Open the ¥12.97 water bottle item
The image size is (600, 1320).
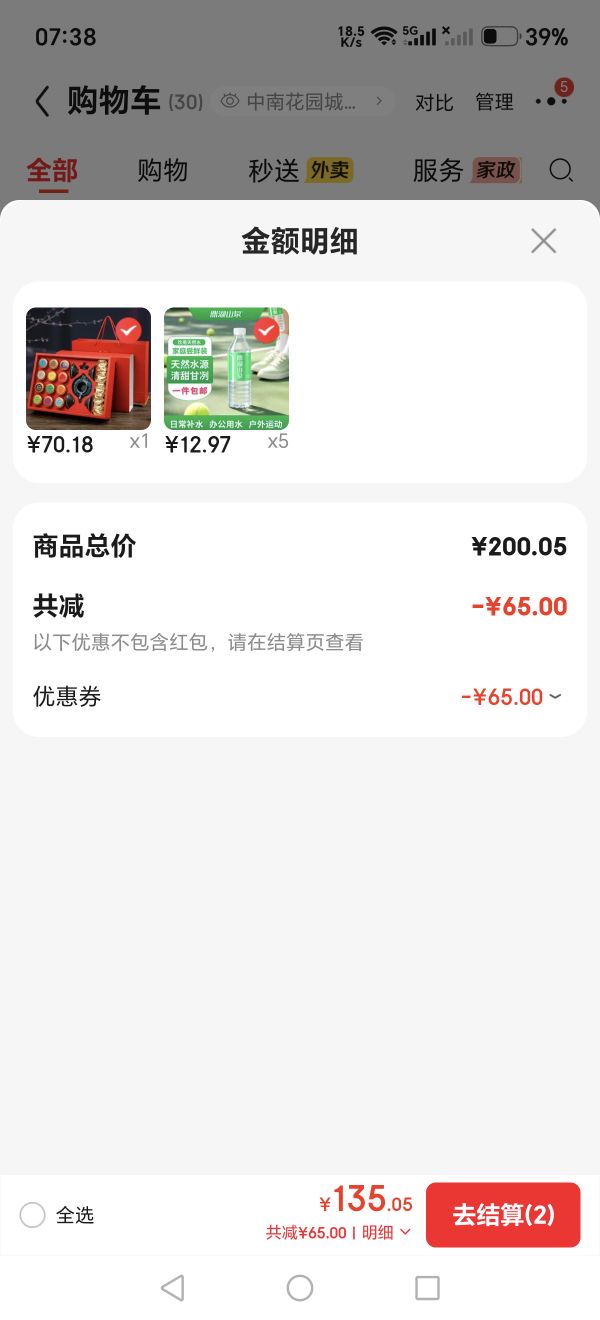(x=226, y=369)
